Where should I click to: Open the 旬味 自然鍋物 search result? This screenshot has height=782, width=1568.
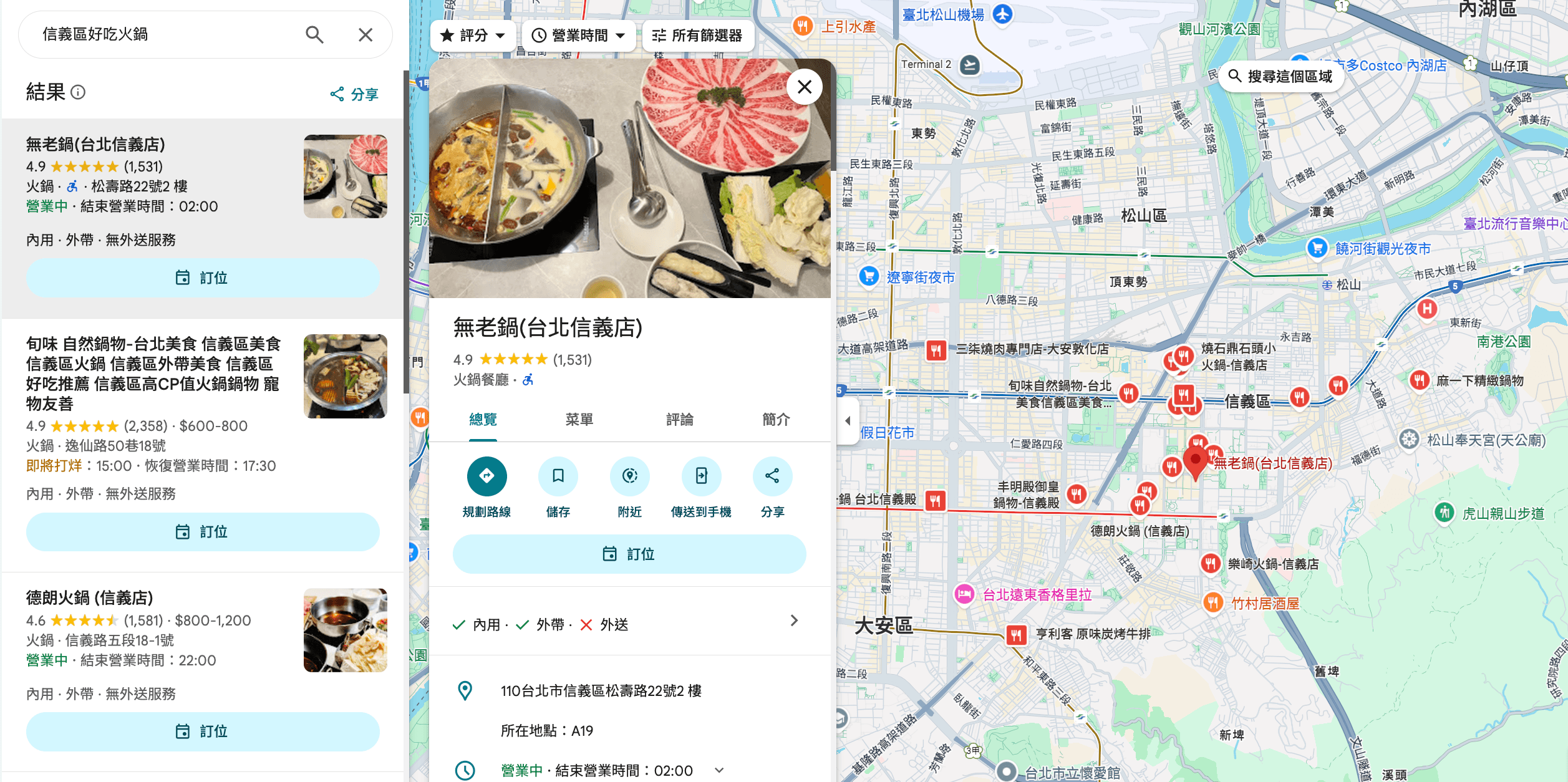click(x=153, y=373)
